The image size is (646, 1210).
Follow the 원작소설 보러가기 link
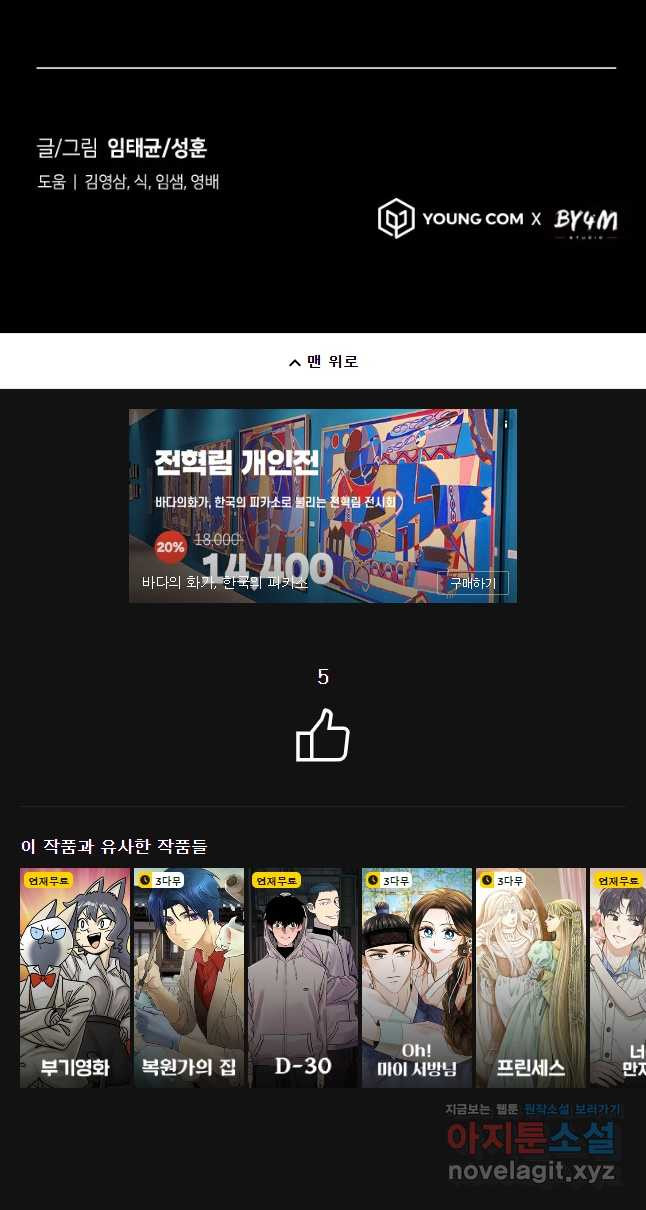click(x=572, y=1109)
